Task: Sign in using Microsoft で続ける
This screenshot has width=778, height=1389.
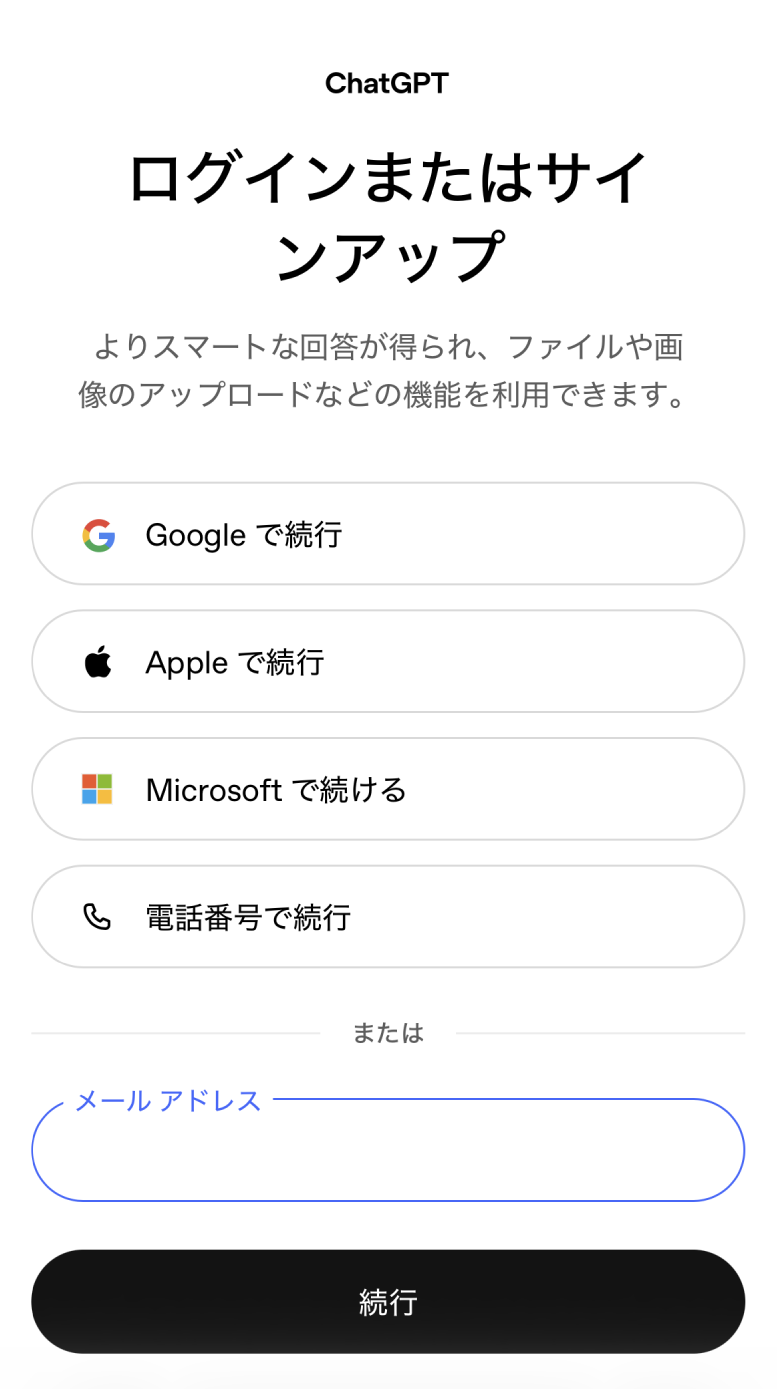Action: 388,789
